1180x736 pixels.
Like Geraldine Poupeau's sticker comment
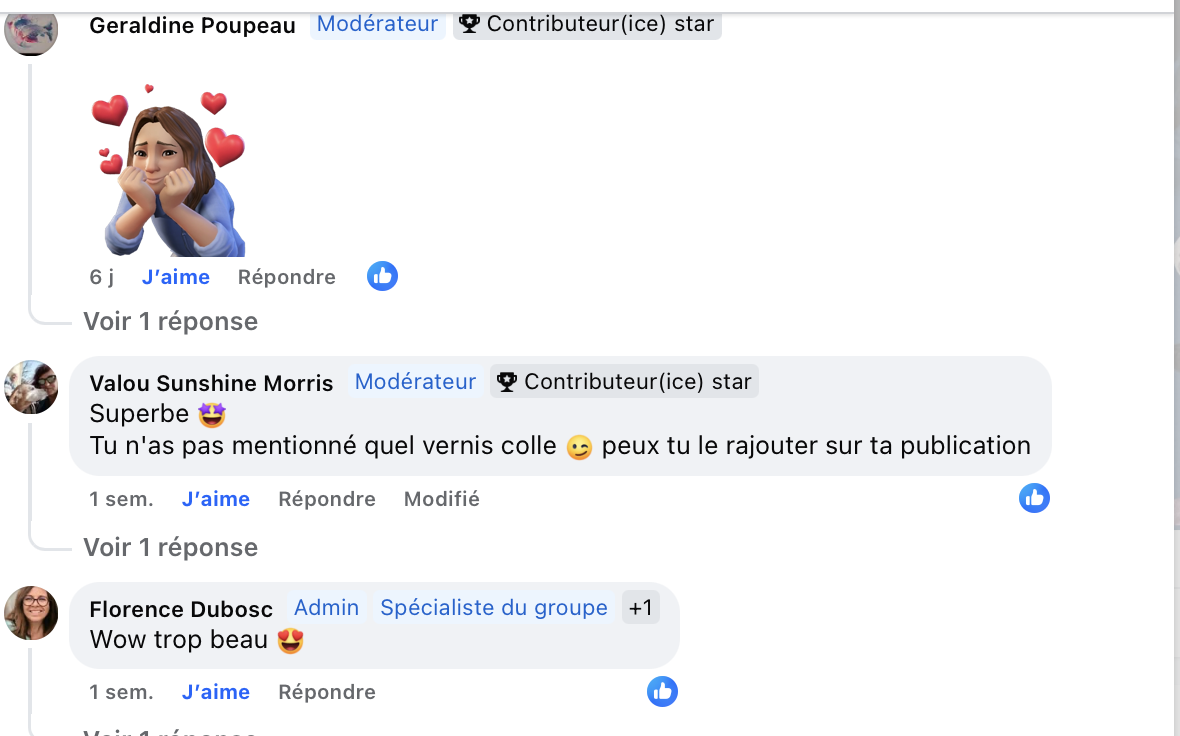coord(176,277)
